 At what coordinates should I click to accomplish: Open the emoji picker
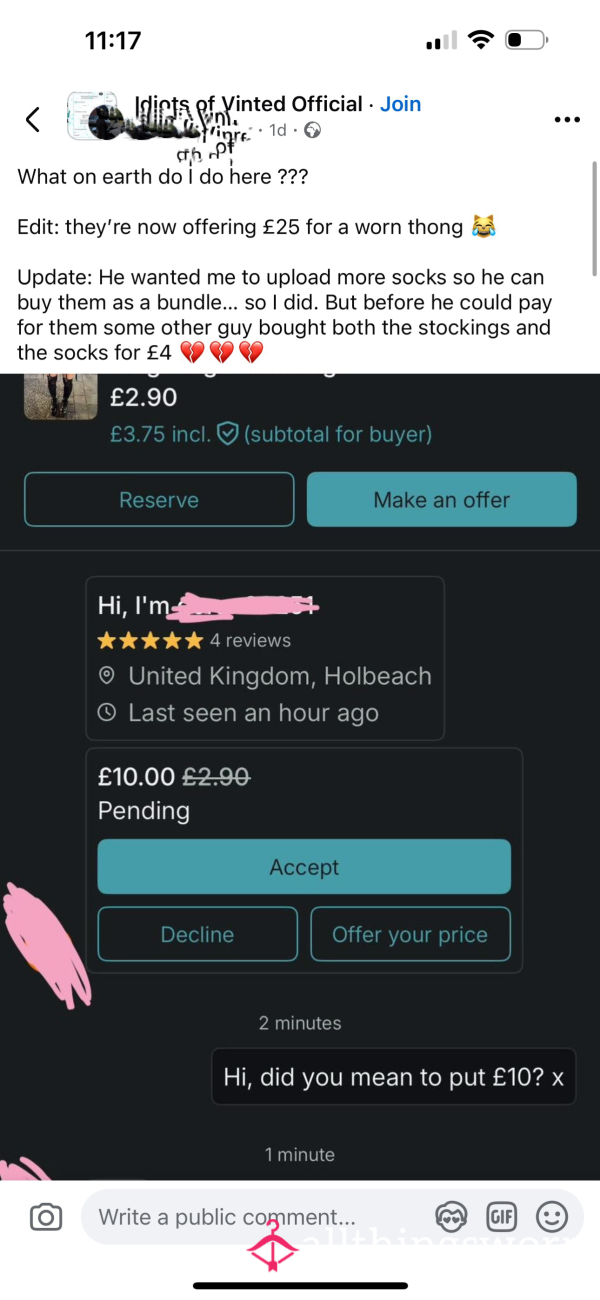pos(552,1217)
